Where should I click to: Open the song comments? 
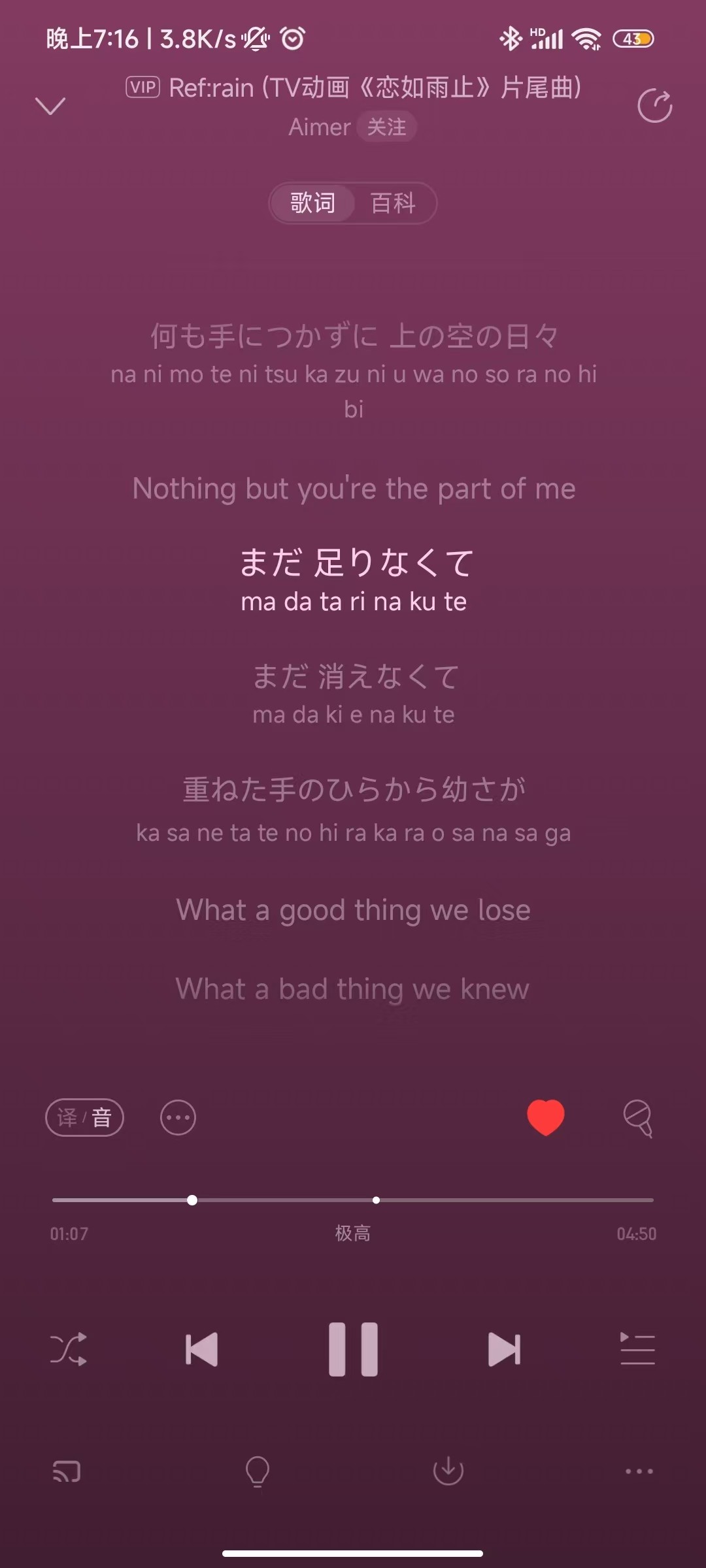(638, 1118)
